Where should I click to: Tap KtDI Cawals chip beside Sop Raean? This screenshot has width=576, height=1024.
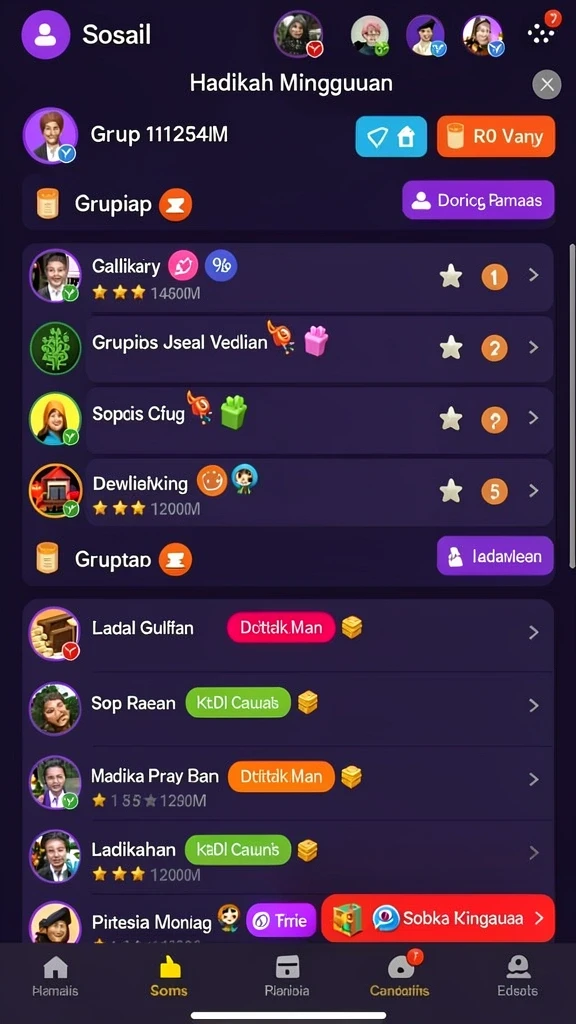[238, 703]
